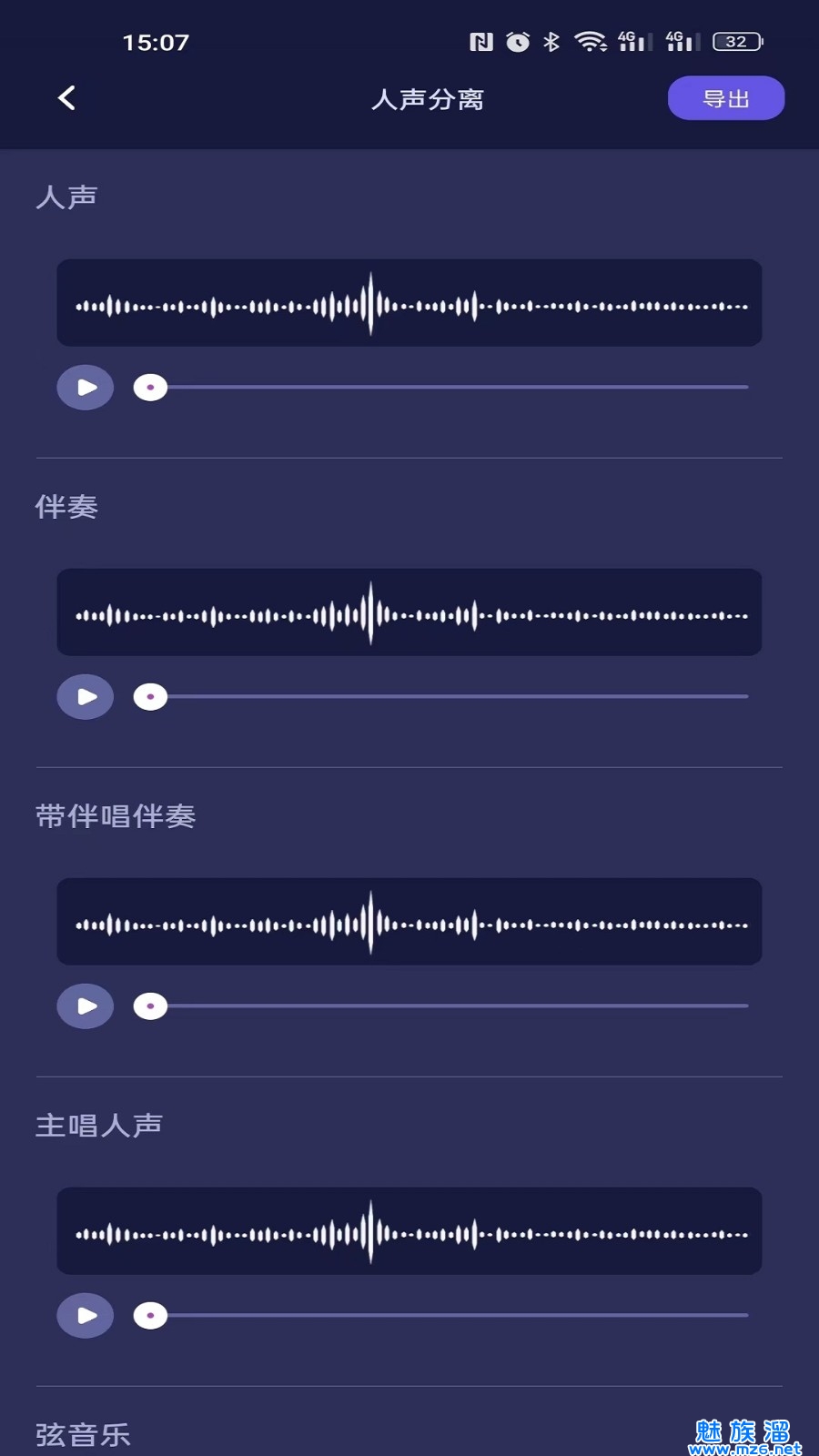This screenshot has height=1456, width=819.
Task: Tap the 导出 export button
Action: (725, 98)
